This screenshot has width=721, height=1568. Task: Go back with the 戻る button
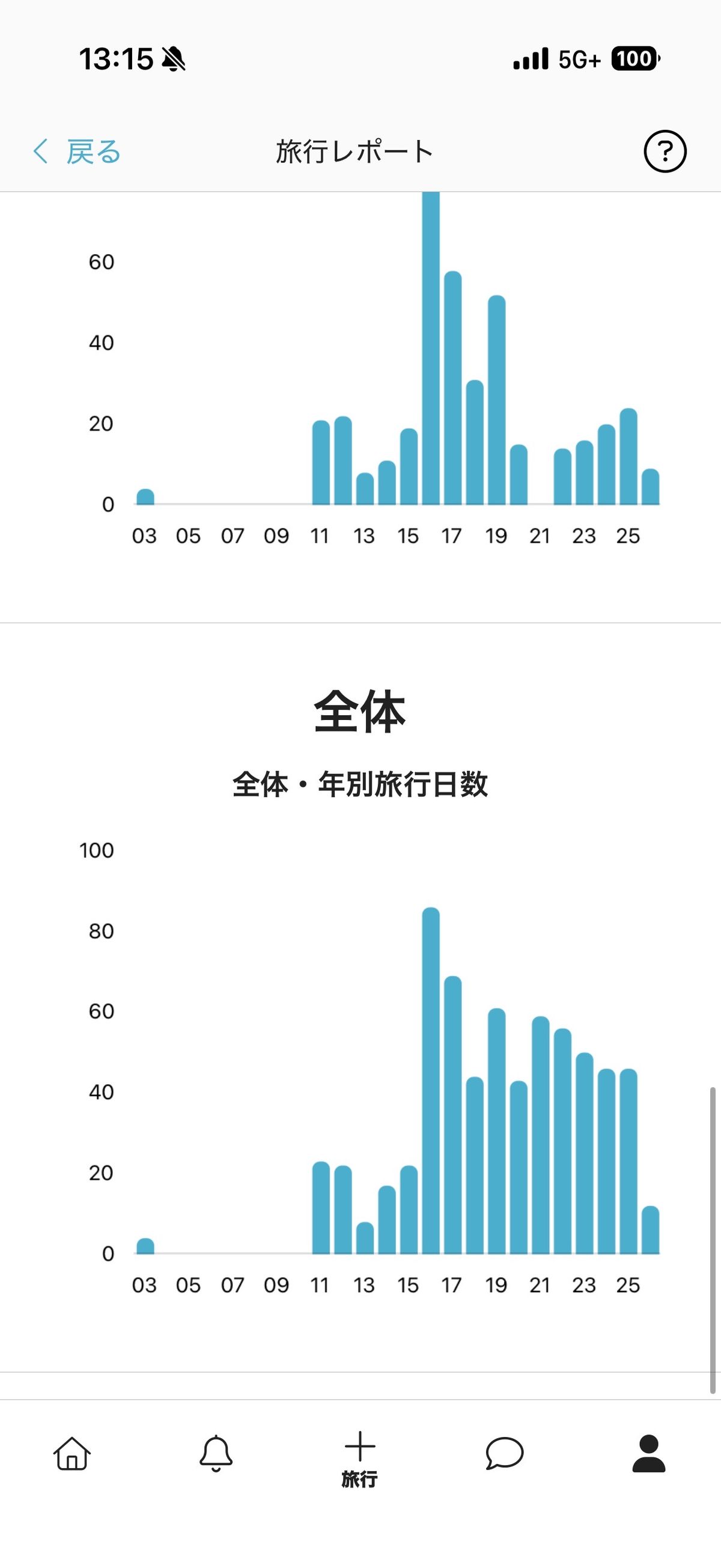click(77, 151)
